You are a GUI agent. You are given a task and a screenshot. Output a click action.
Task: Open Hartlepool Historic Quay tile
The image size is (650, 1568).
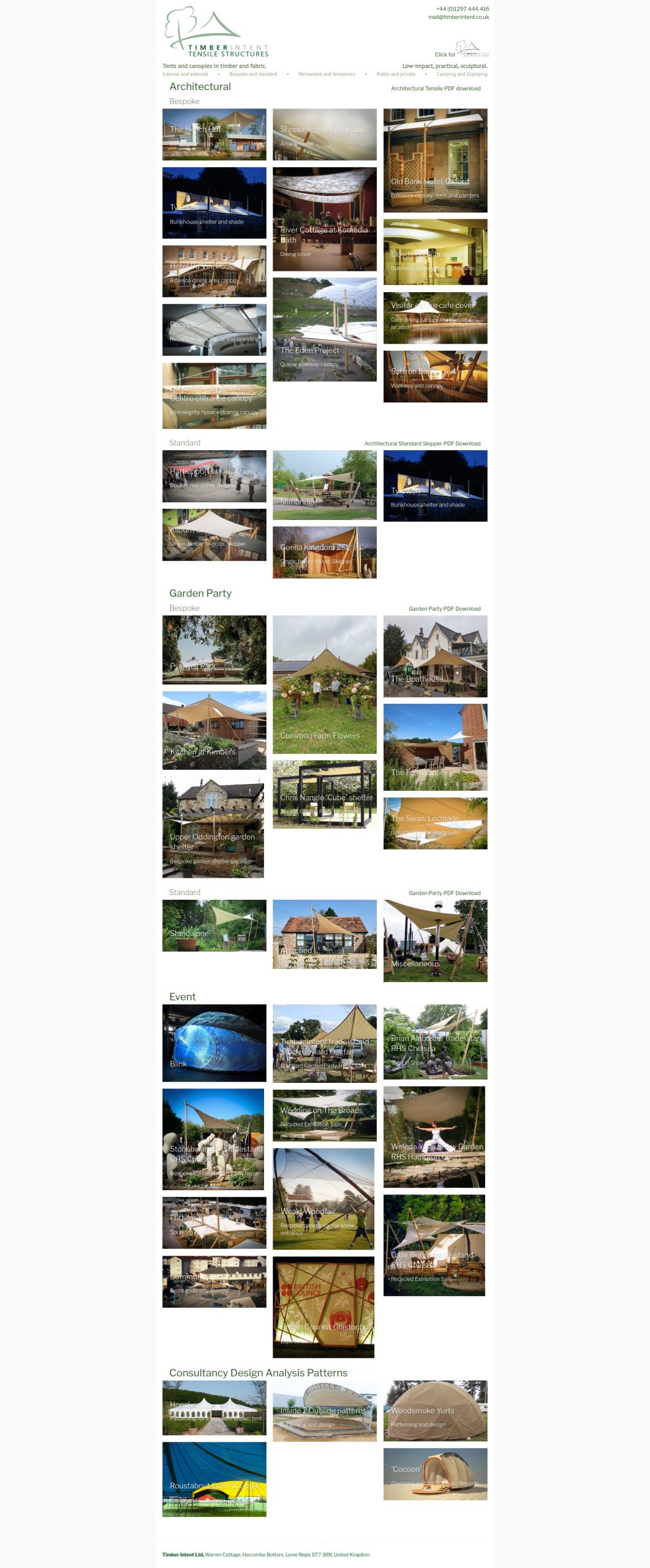pyautogui.click(x=214, y=476)
